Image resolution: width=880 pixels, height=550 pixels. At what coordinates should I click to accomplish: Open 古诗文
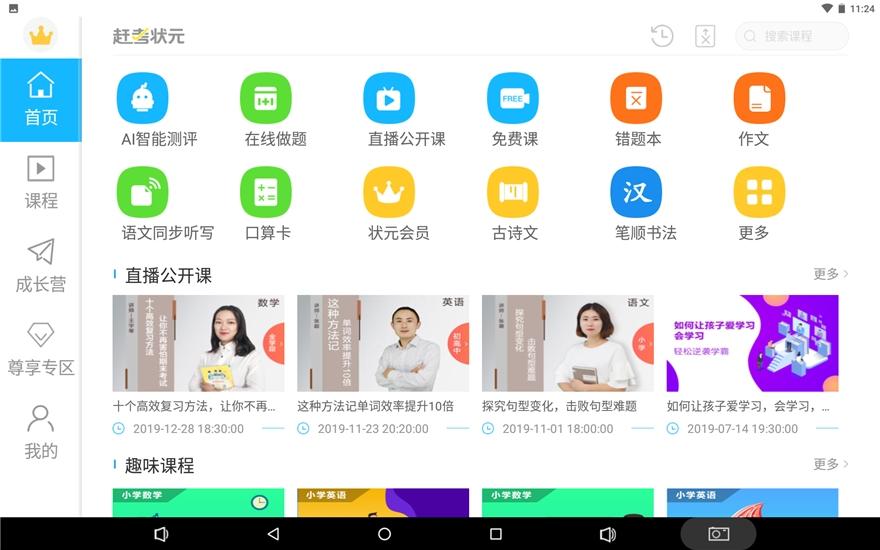tap(513, 193)
